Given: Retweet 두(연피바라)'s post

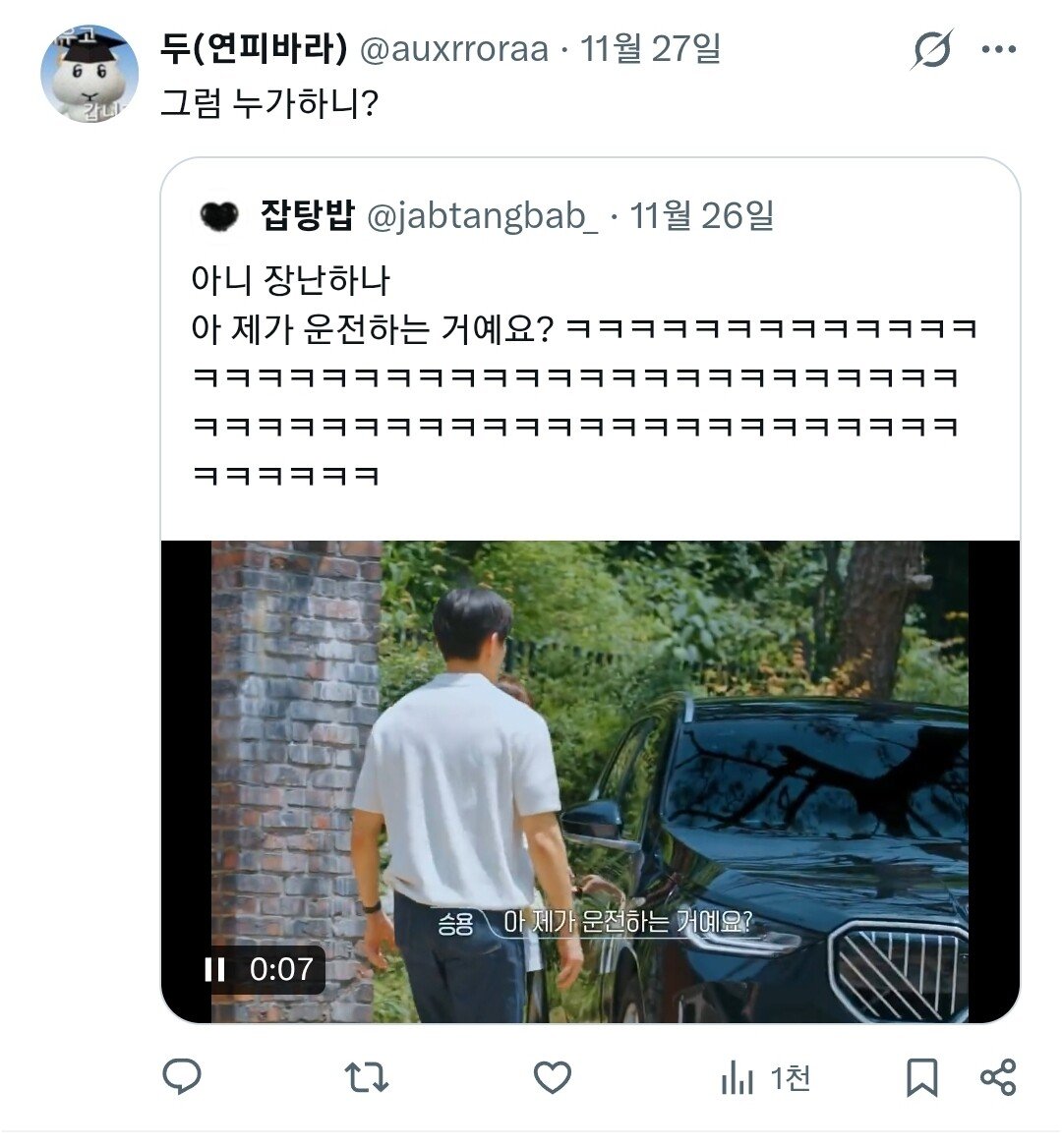Looking at the screenshot, I should pos(368,1078).
